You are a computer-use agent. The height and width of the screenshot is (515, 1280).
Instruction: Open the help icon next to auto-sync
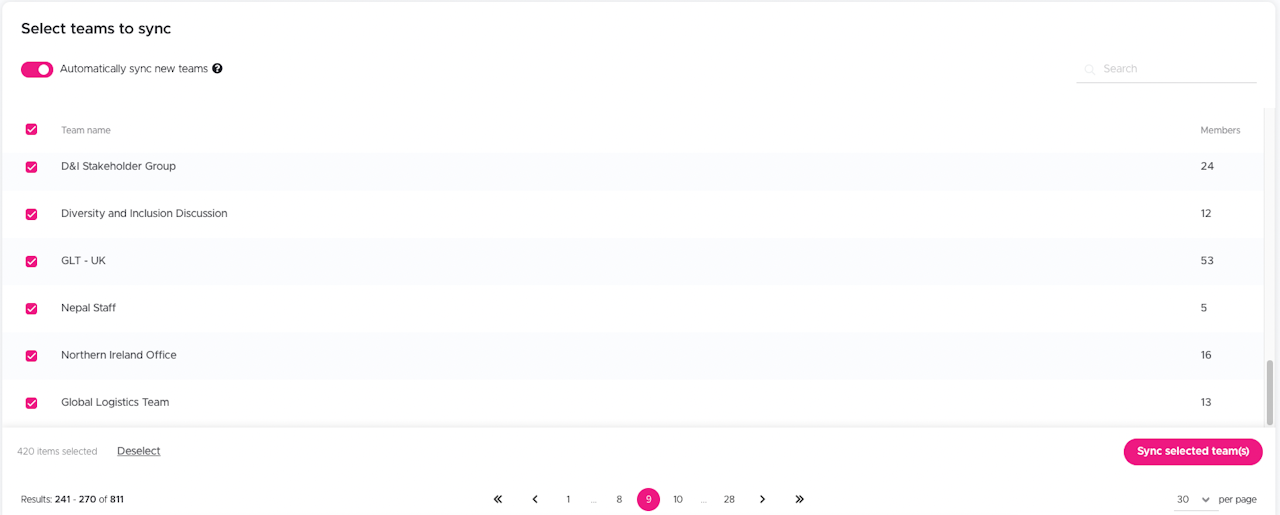pyautogui.click(x=217, y=69)
